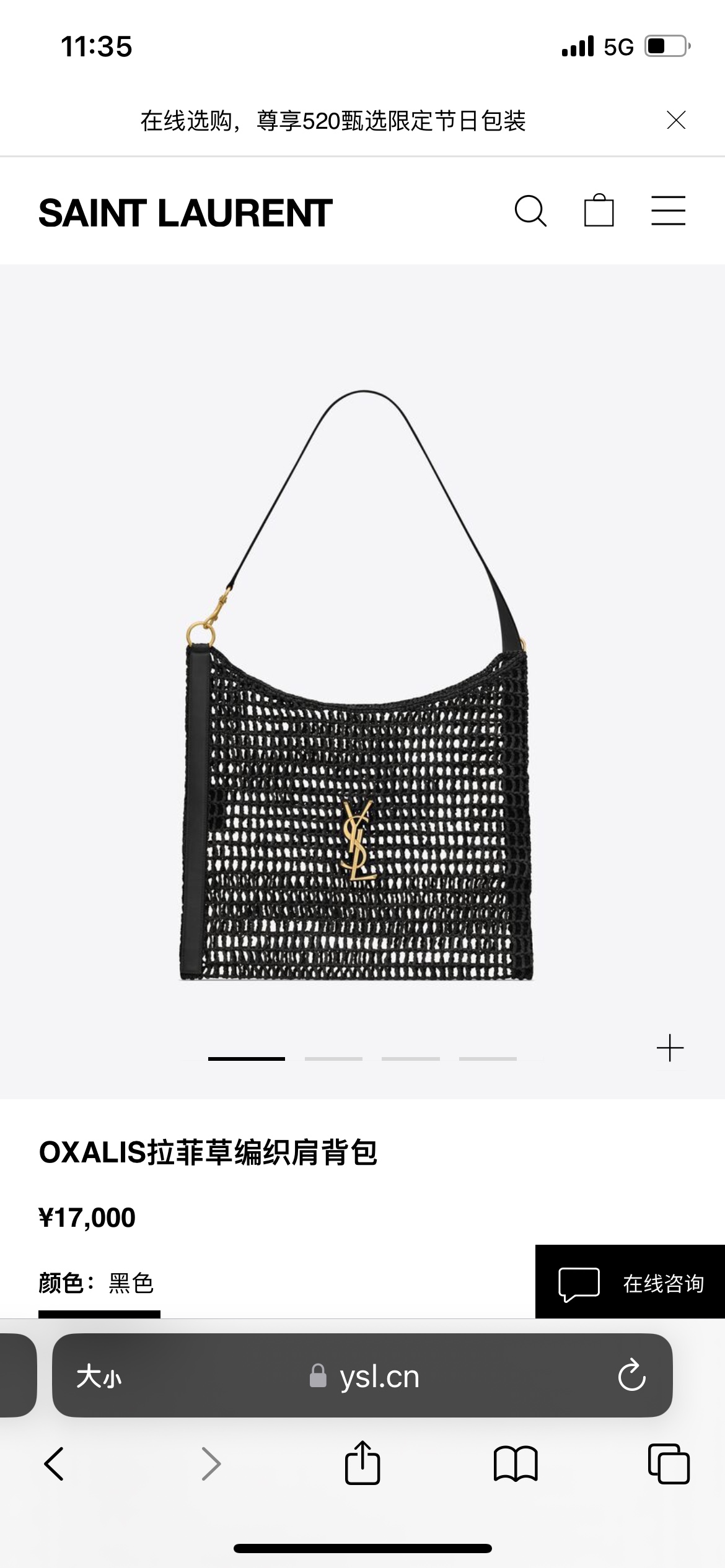The height and width of the screenshot is (1568, 725).
Task: Enlarge the product image with plus icon
Action: pos(670,1048)
